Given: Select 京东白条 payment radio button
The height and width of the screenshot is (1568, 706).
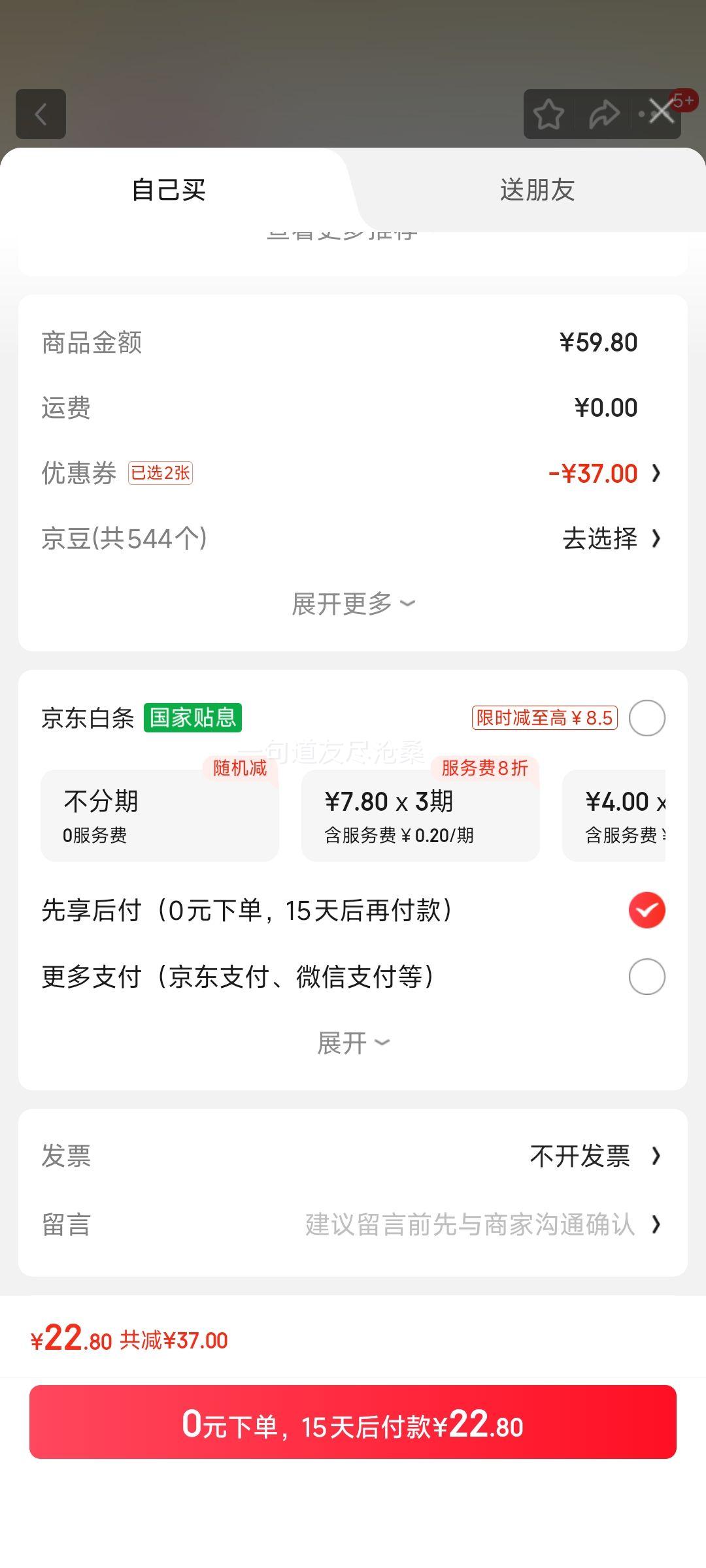Looking at the screenshot, I should 647,718.
